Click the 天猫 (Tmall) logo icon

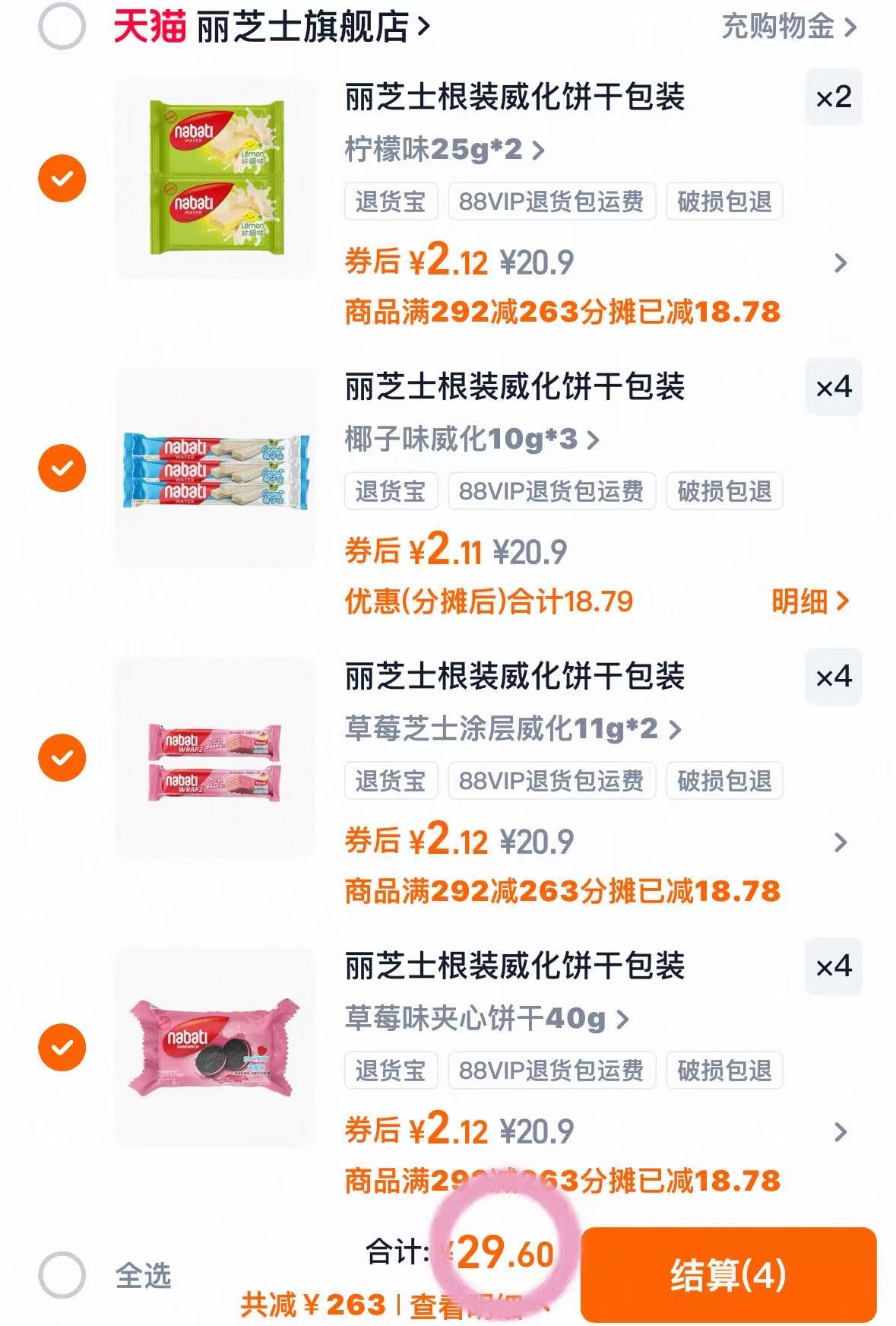pos(147,25)
